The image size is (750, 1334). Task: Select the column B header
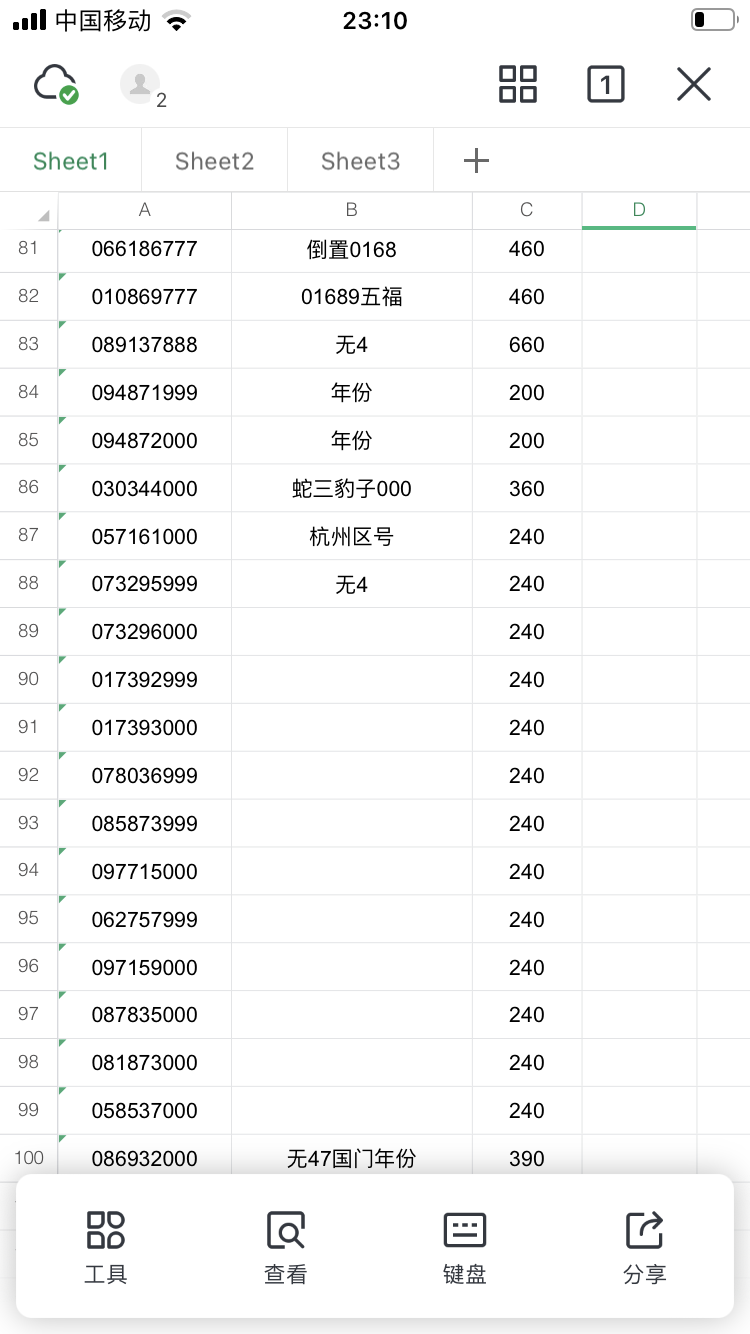point(351,210)
